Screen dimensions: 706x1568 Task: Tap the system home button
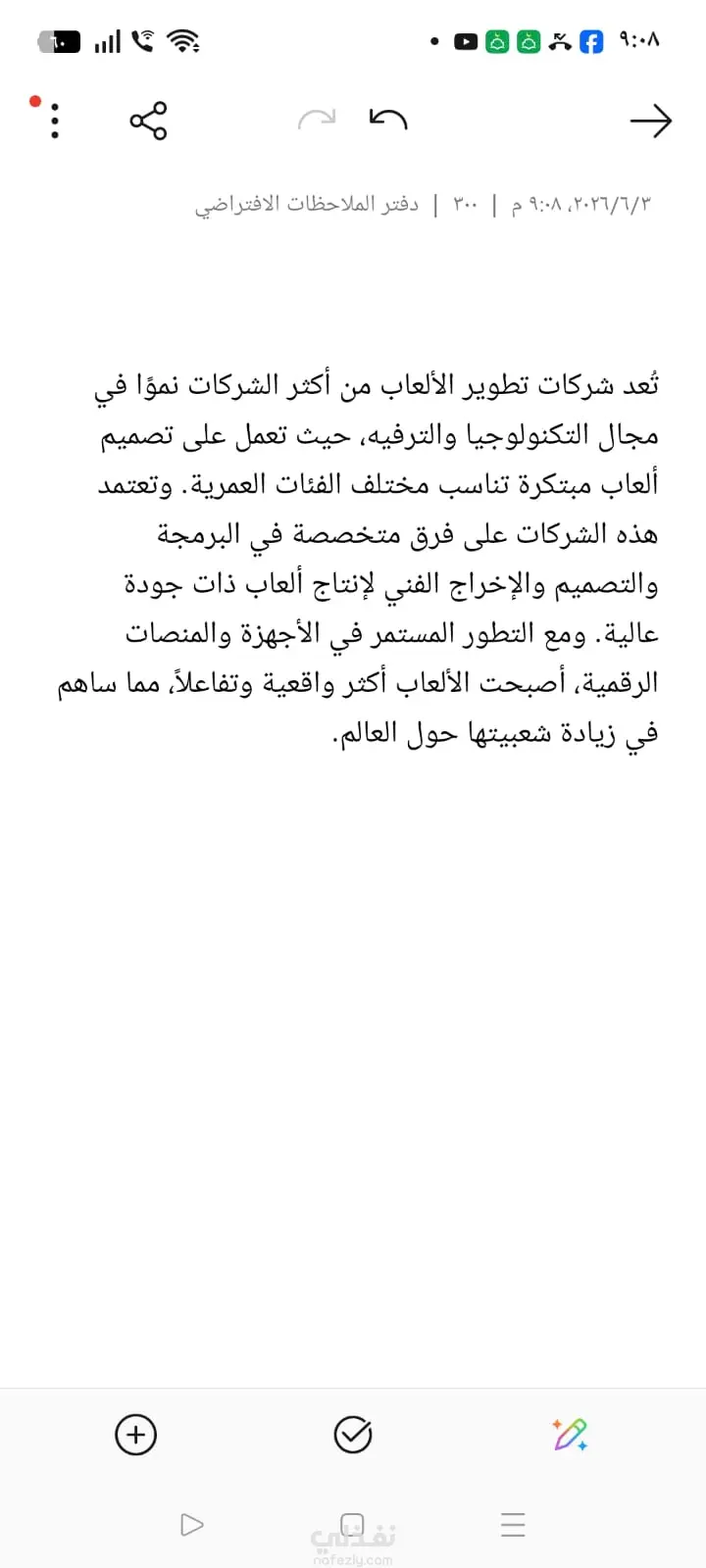(x=353, y=1525)
